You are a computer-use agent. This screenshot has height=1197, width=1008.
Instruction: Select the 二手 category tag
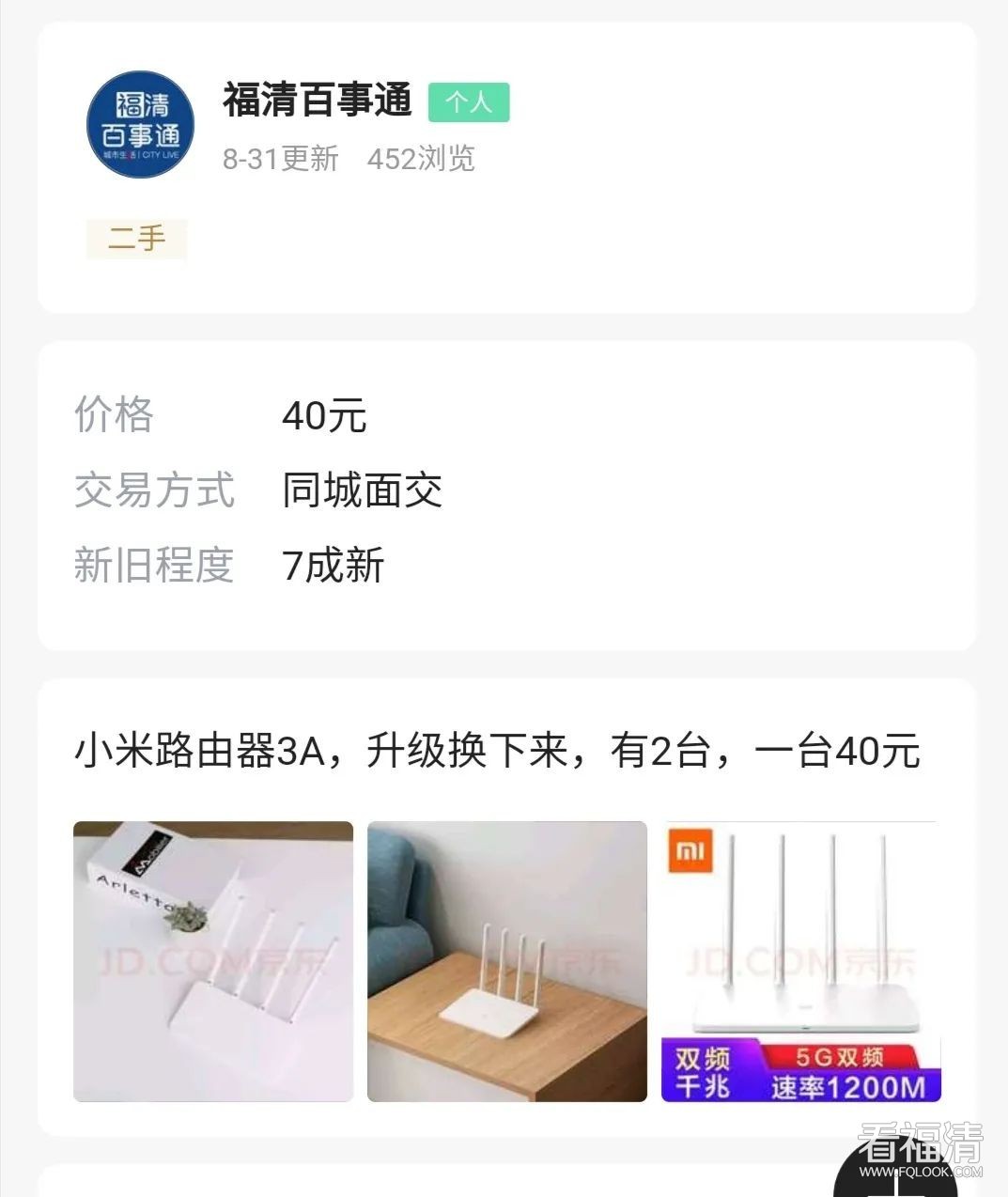pos(137,239)
